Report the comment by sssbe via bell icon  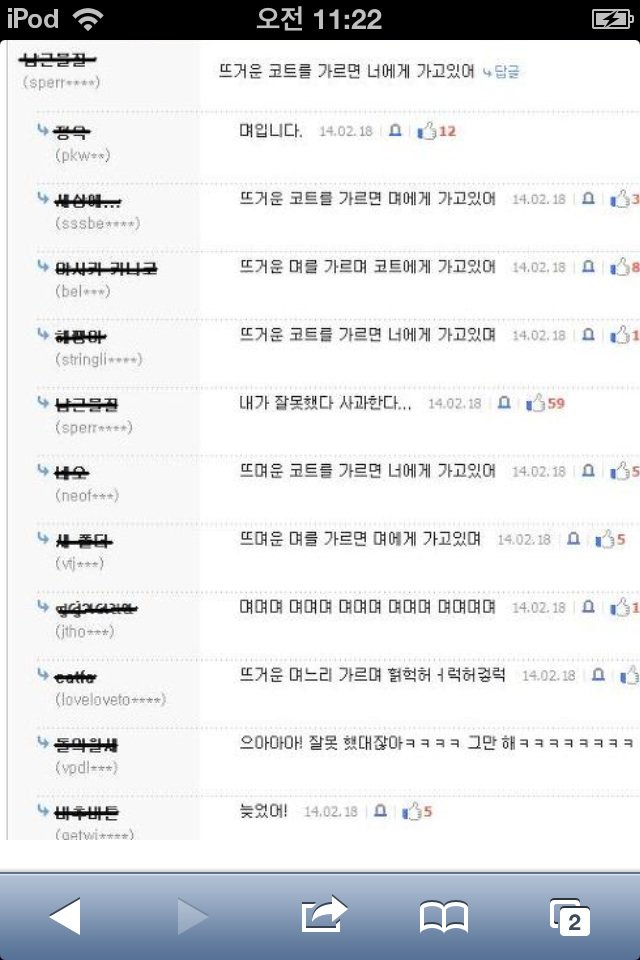pos(588,199)
